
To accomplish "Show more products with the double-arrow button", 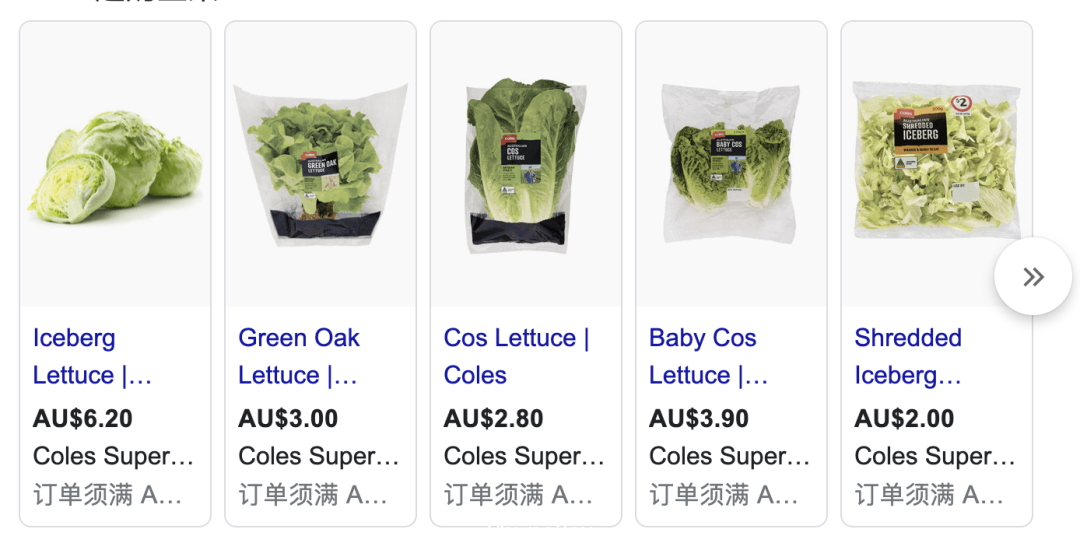I will [1033, 277].
